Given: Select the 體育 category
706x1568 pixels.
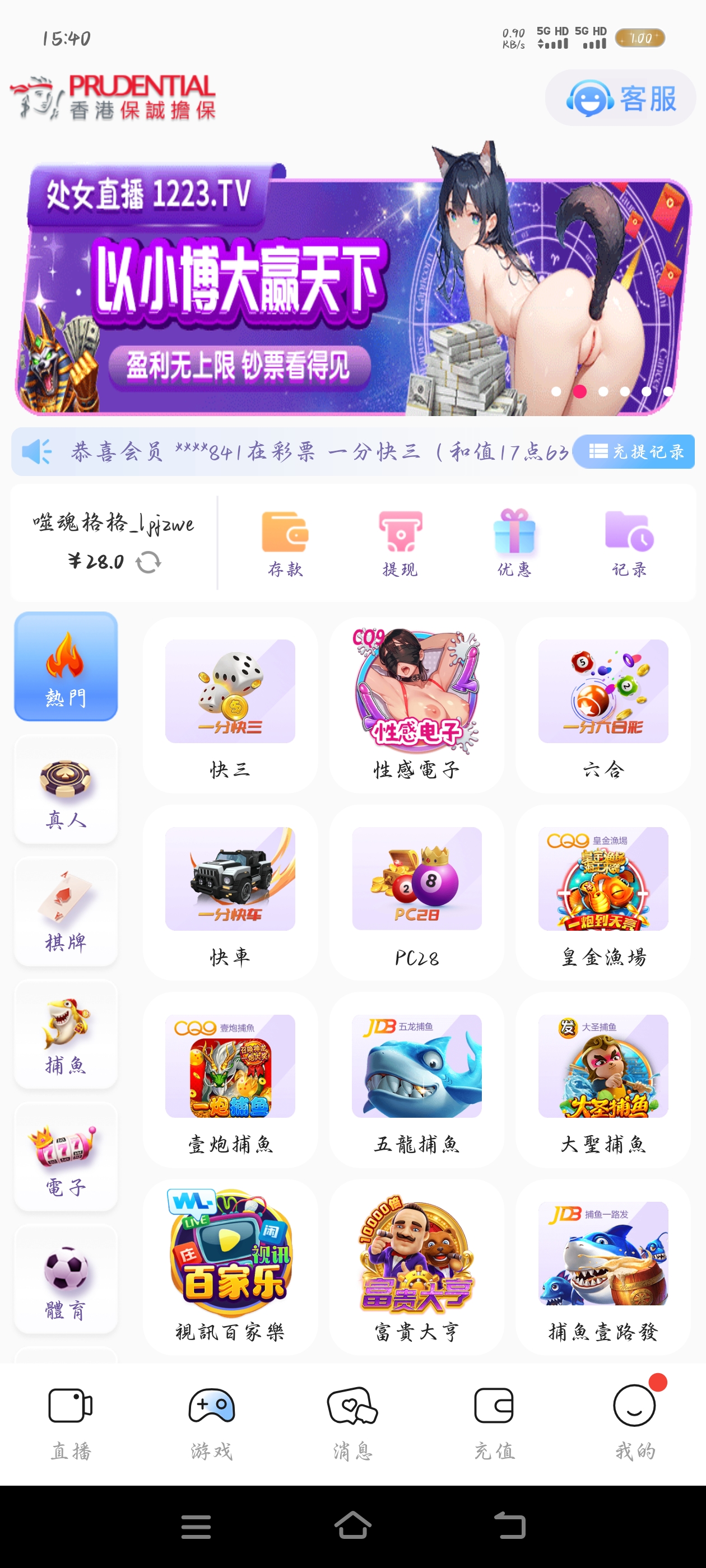Looking at the screenshot, I should click(66, 1279).
